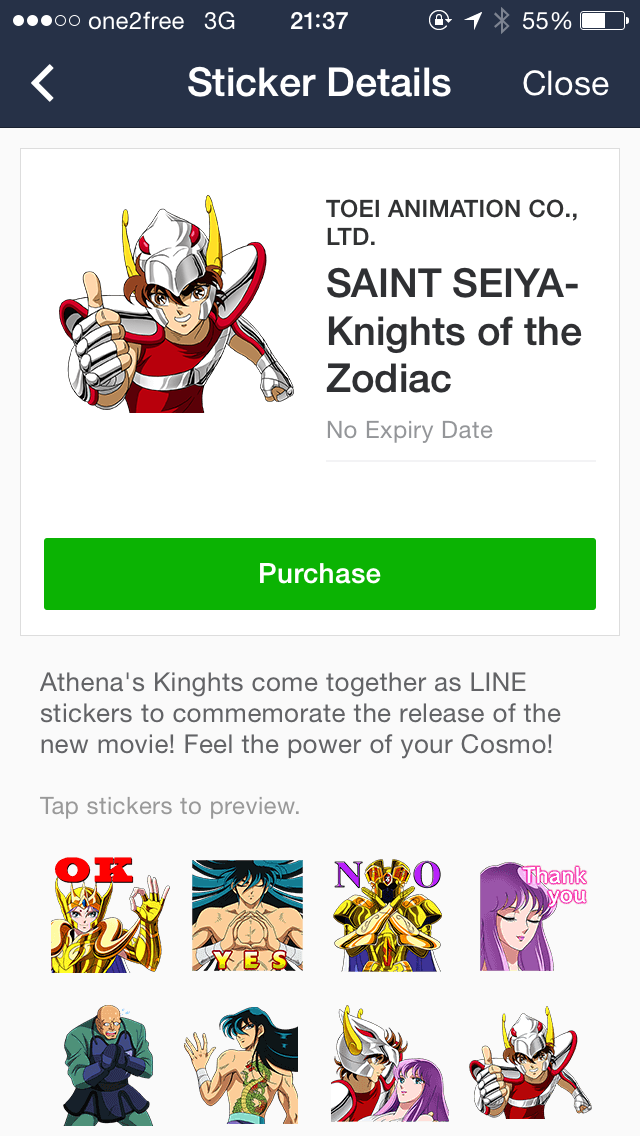Preview the NO gold armor sticker
This screenshot has height=1136, width=640.
coord(386,916)
